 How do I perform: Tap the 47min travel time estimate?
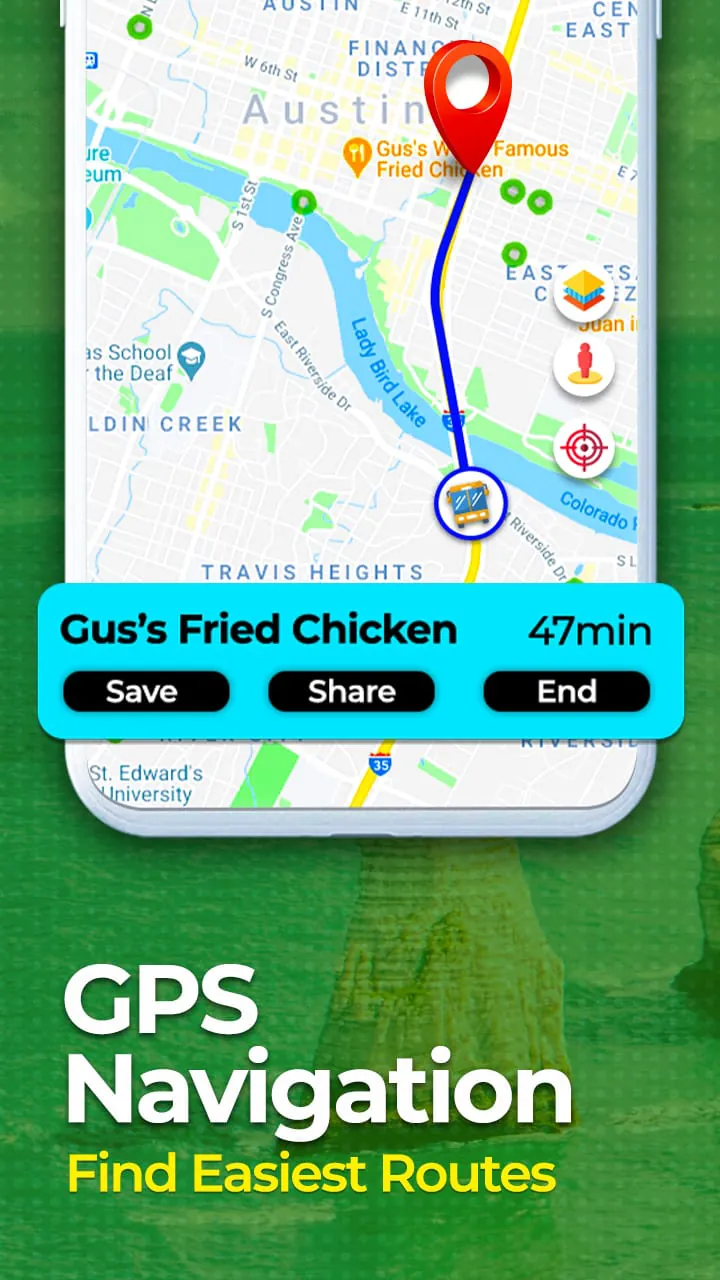point(592,630)
